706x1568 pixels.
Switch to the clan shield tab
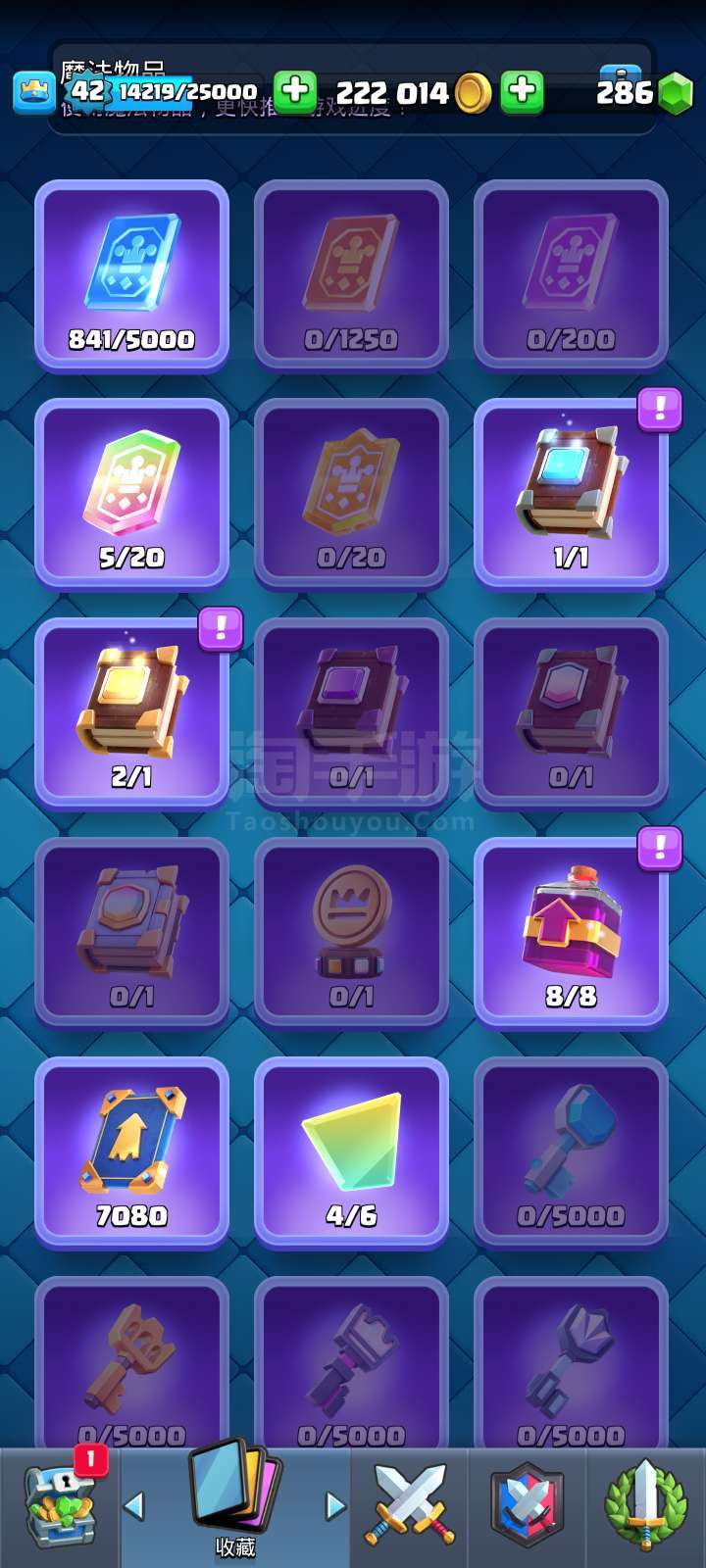[x=528, y=1507]
